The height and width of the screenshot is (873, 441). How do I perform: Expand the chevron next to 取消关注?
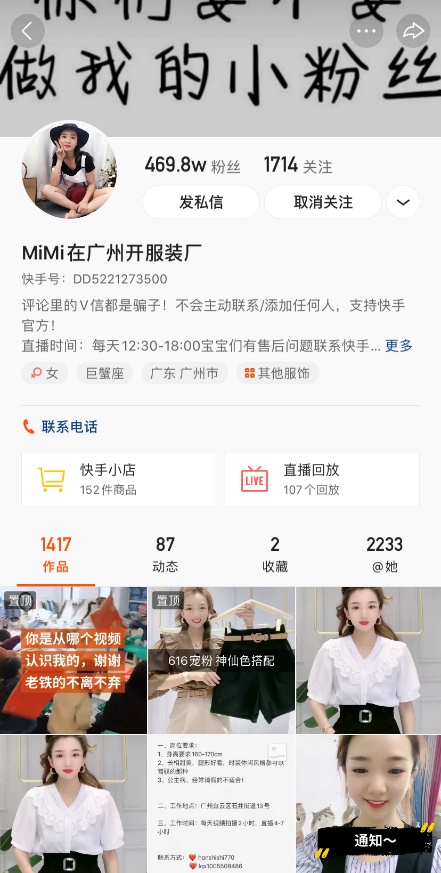point(403,202)
